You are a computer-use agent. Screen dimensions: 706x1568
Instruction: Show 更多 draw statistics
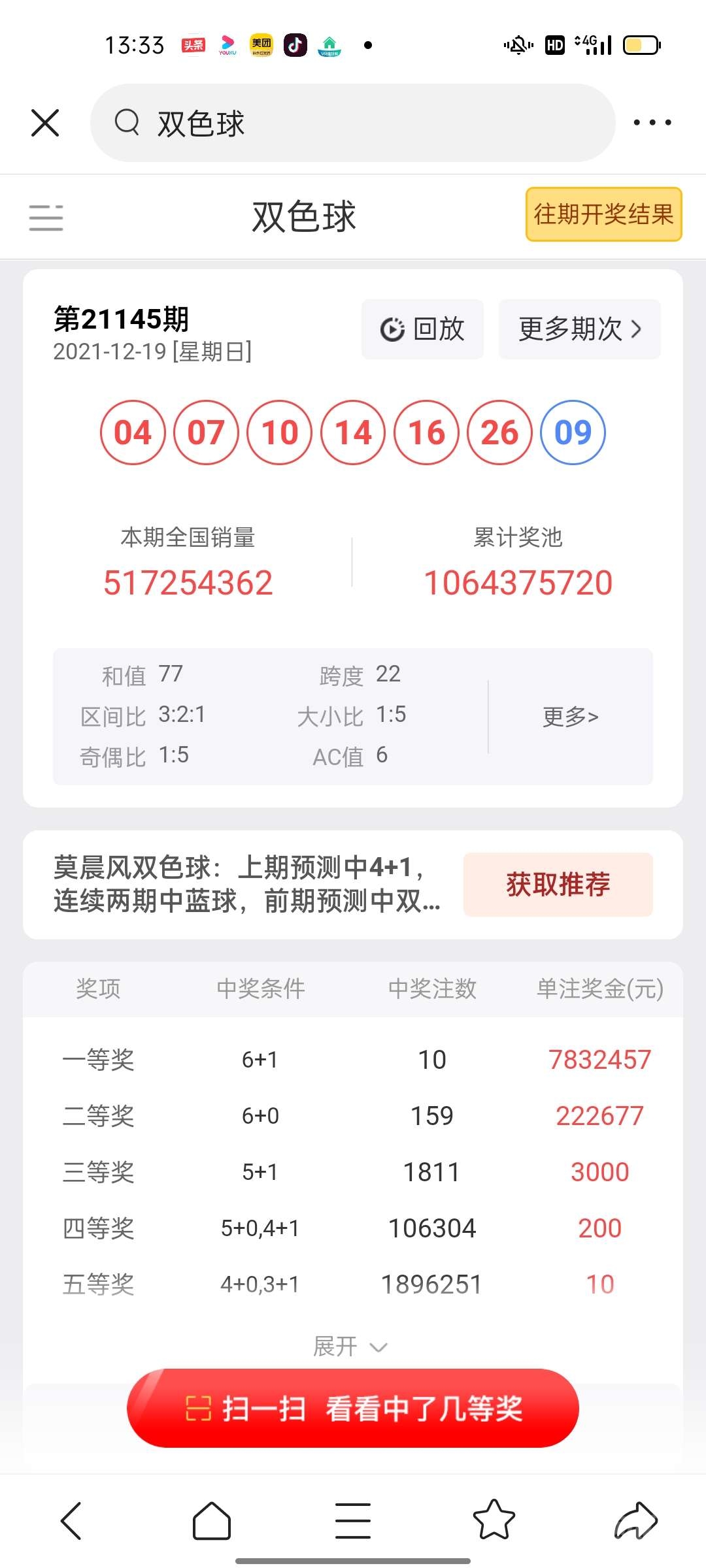[570, 717]
